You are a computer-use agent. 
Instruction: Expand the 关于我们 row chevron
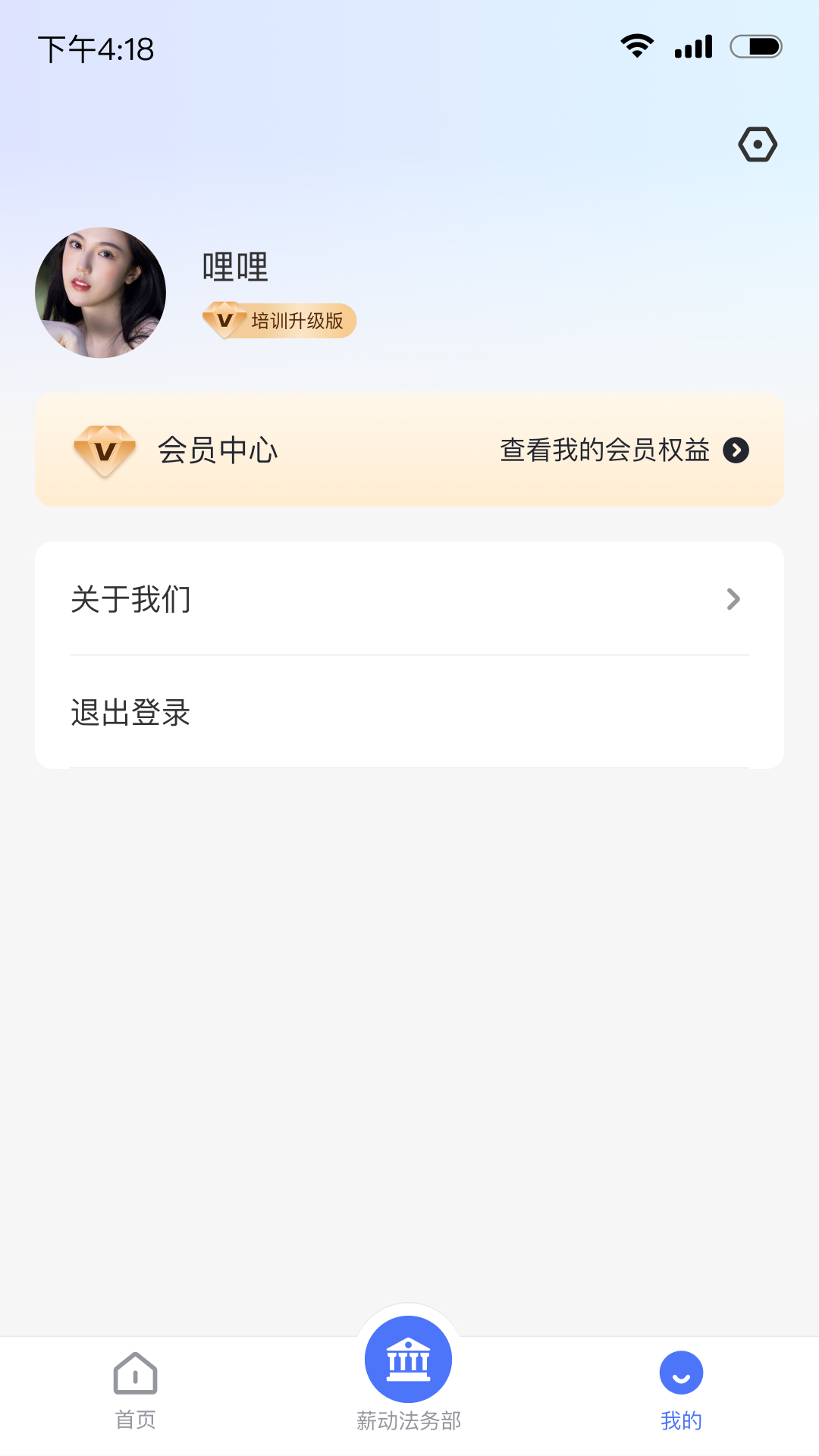point(733,599)
